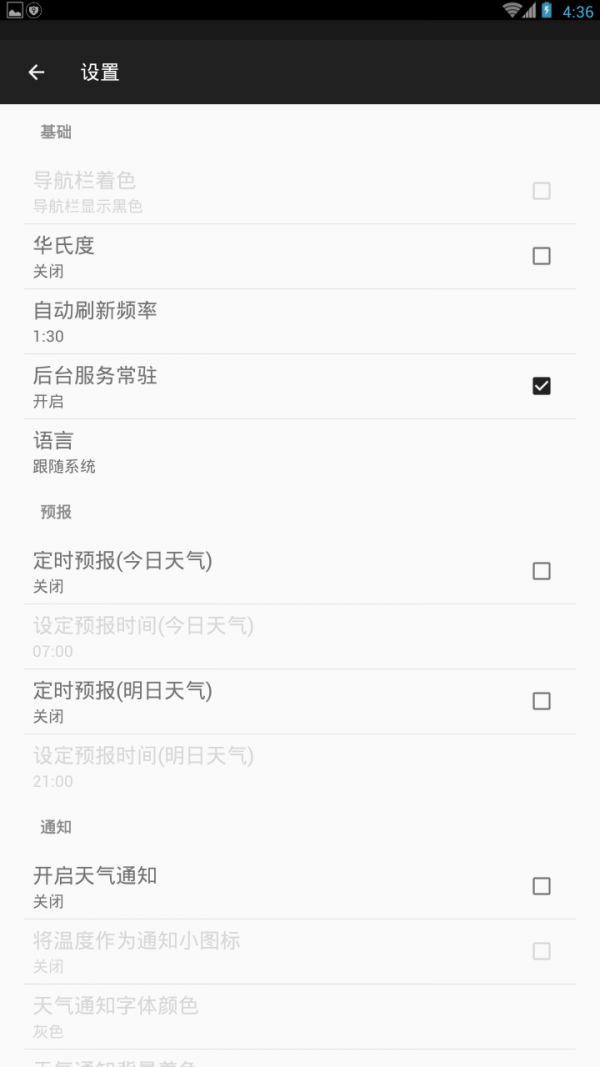Turn on 定时预报(明日天气)
This screenshot has width=600, height=1067.
click(x=541, y=701)
